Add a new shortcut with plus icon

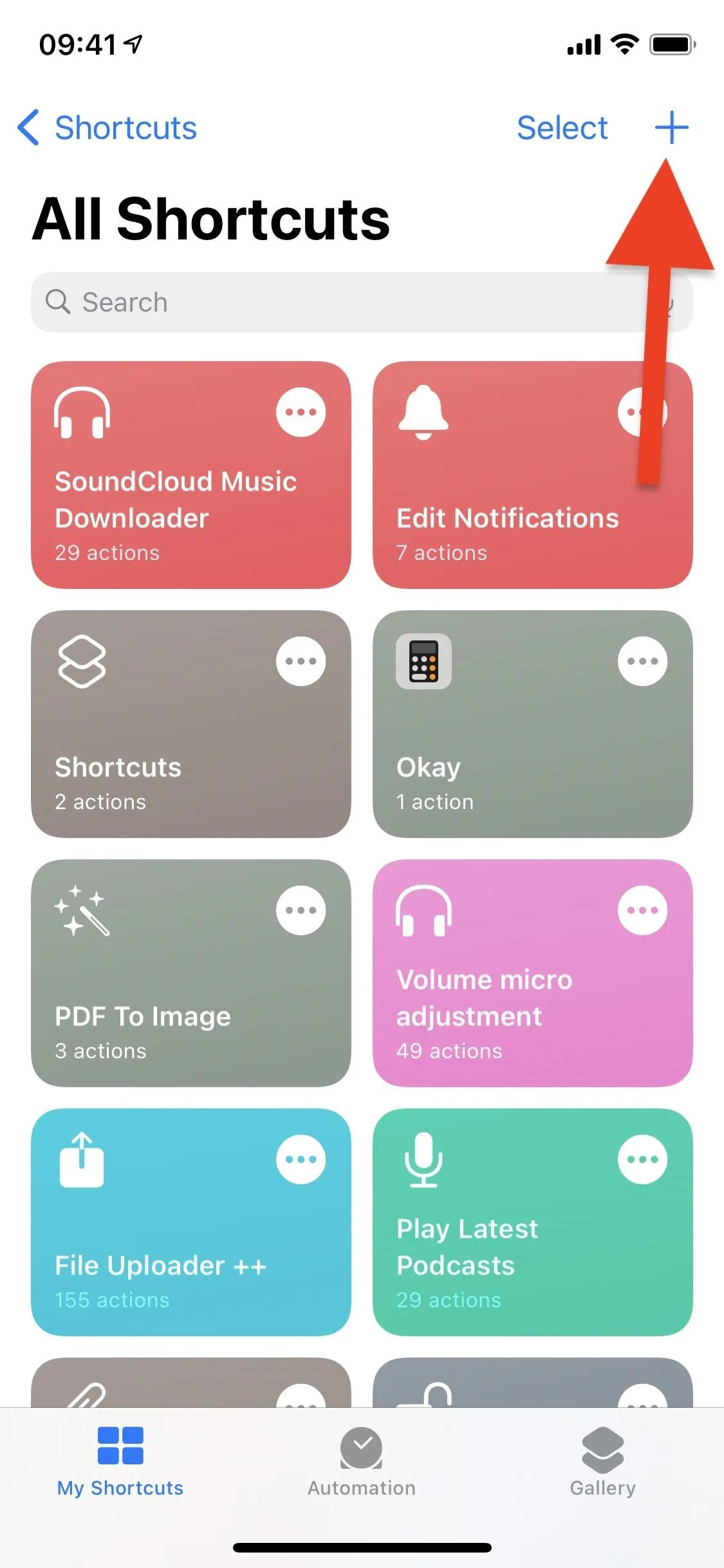[x=671, y=127]
